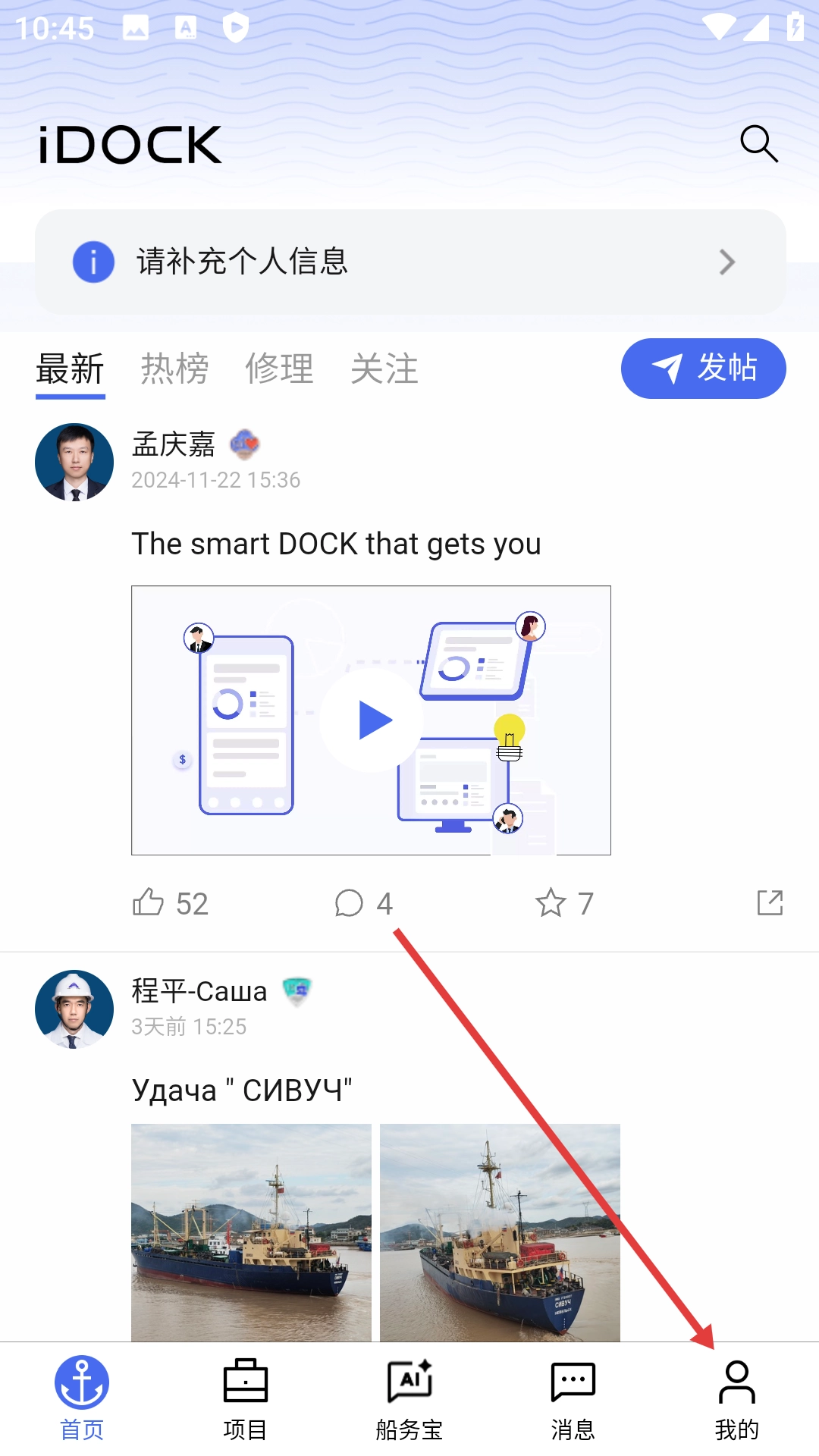819x1456 pixels.
Task: Favorite 孟庆嘉's post with the star
Action: [x=563, y=903]
